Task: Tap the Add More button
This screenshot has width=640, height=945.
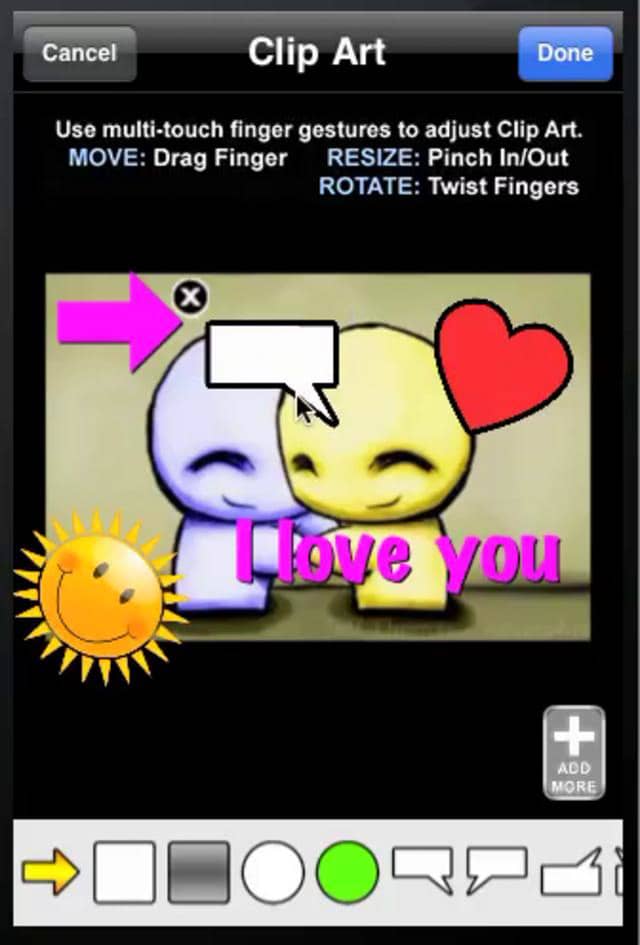Action: click(x=574, y=752)
